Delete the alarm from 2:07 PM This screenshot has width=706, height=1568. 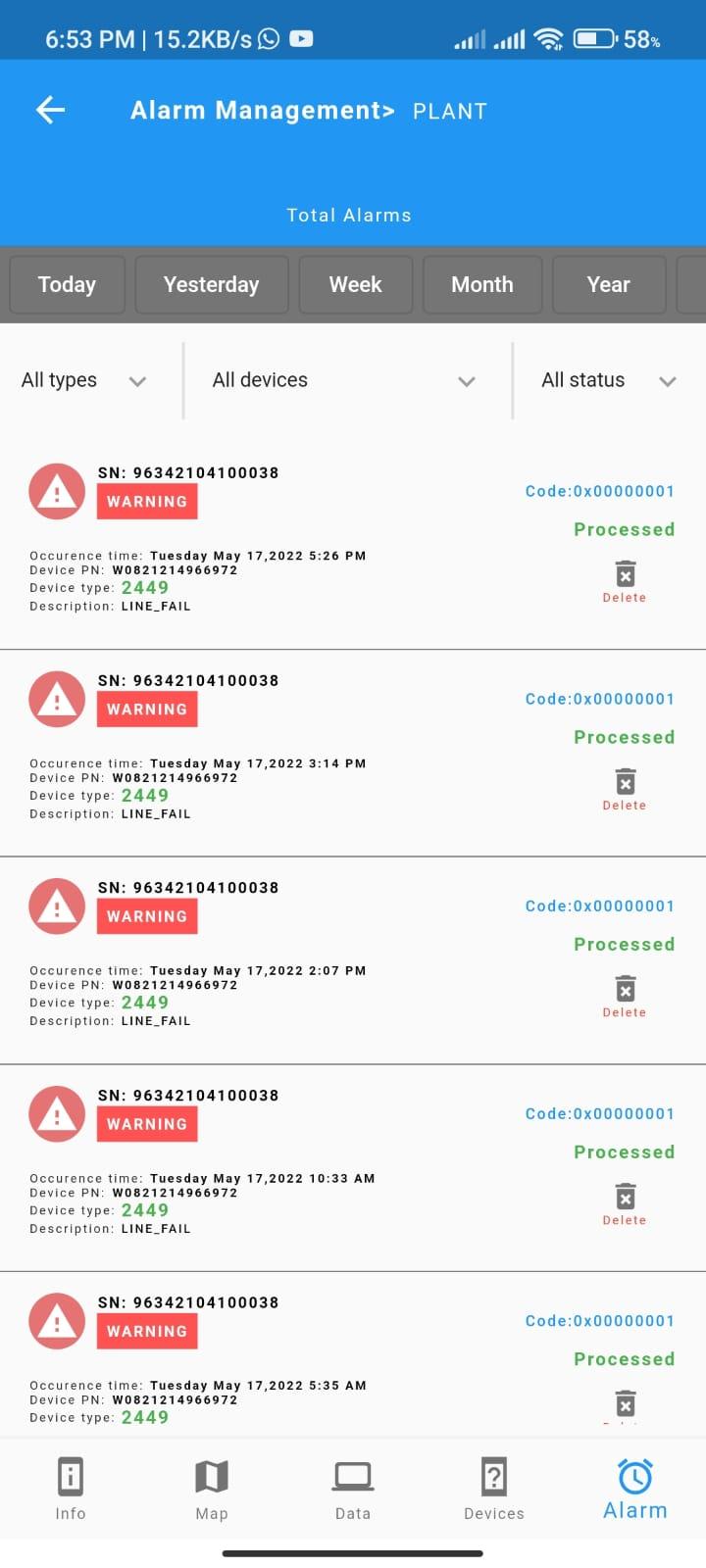click(625, 996)
